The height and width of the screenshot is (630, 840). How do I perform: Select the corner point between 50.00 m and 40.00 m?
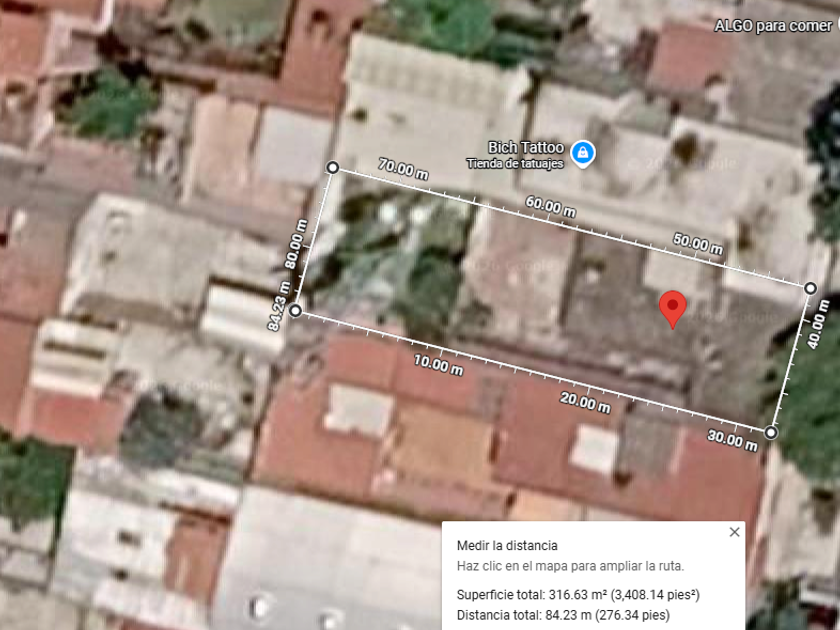(x=810, y=289)
